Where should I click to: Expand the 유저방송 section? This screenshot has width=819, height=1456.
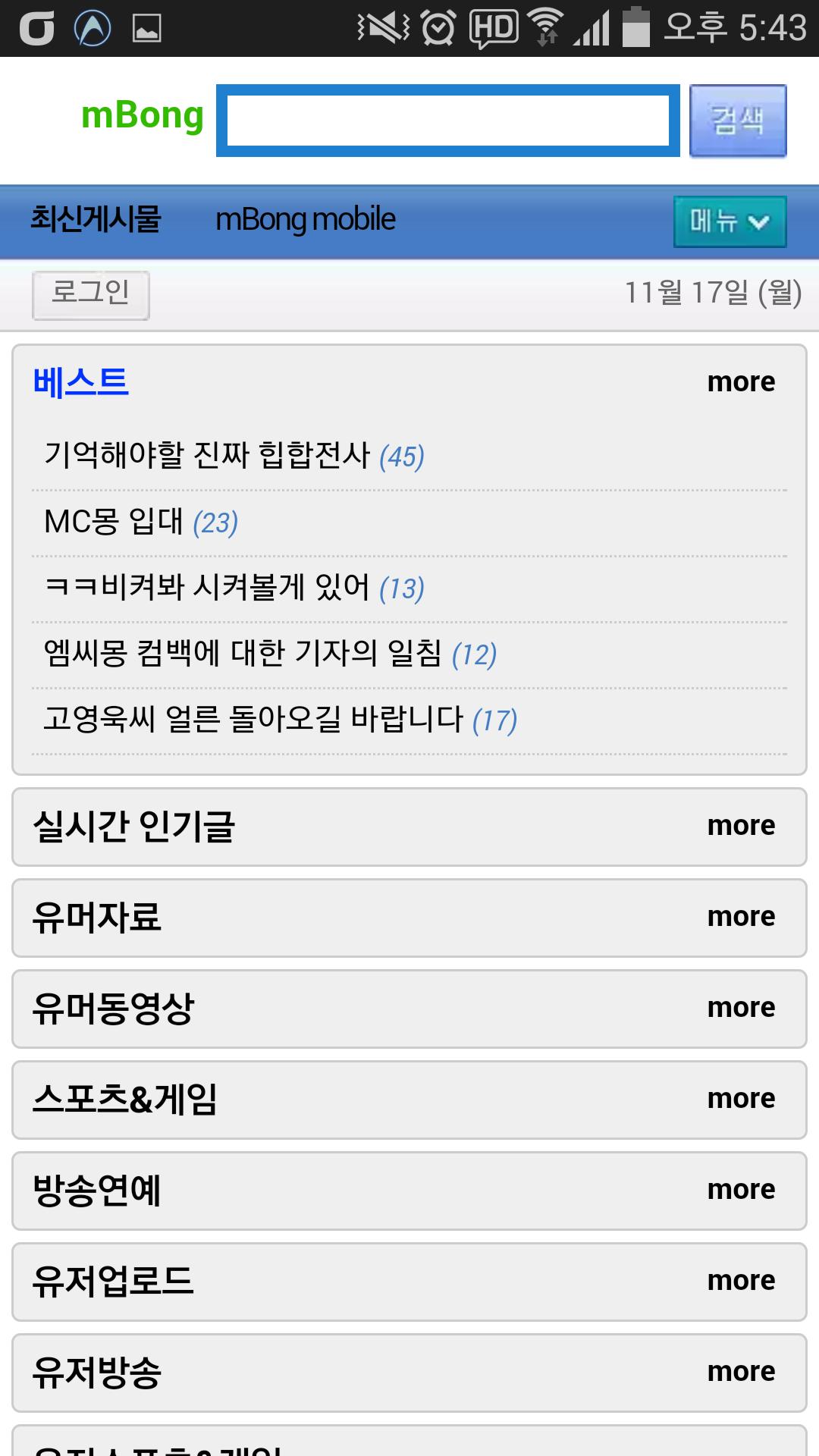[x=96, y=1373]
